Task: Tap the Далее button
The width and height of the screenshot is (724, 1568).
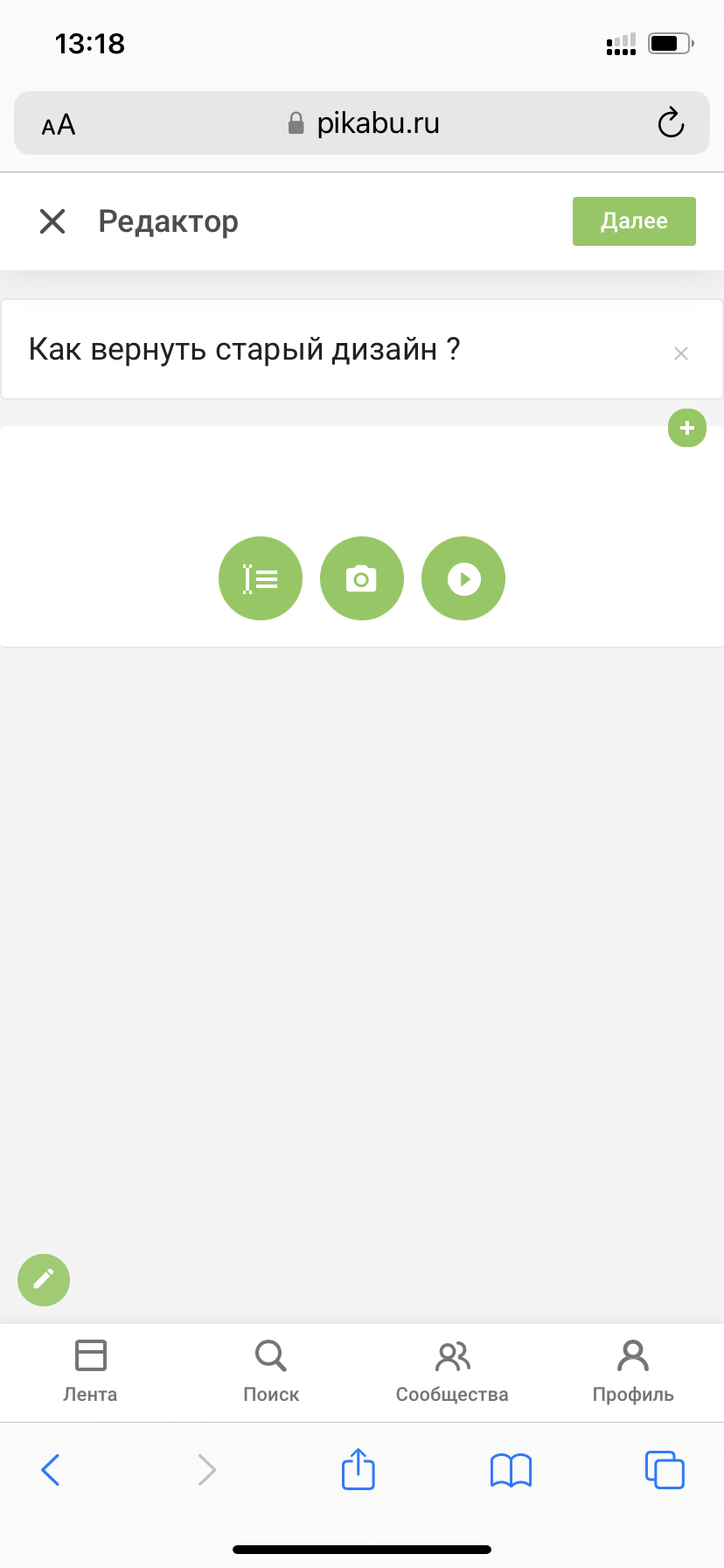Action: [x=634, y=221]
